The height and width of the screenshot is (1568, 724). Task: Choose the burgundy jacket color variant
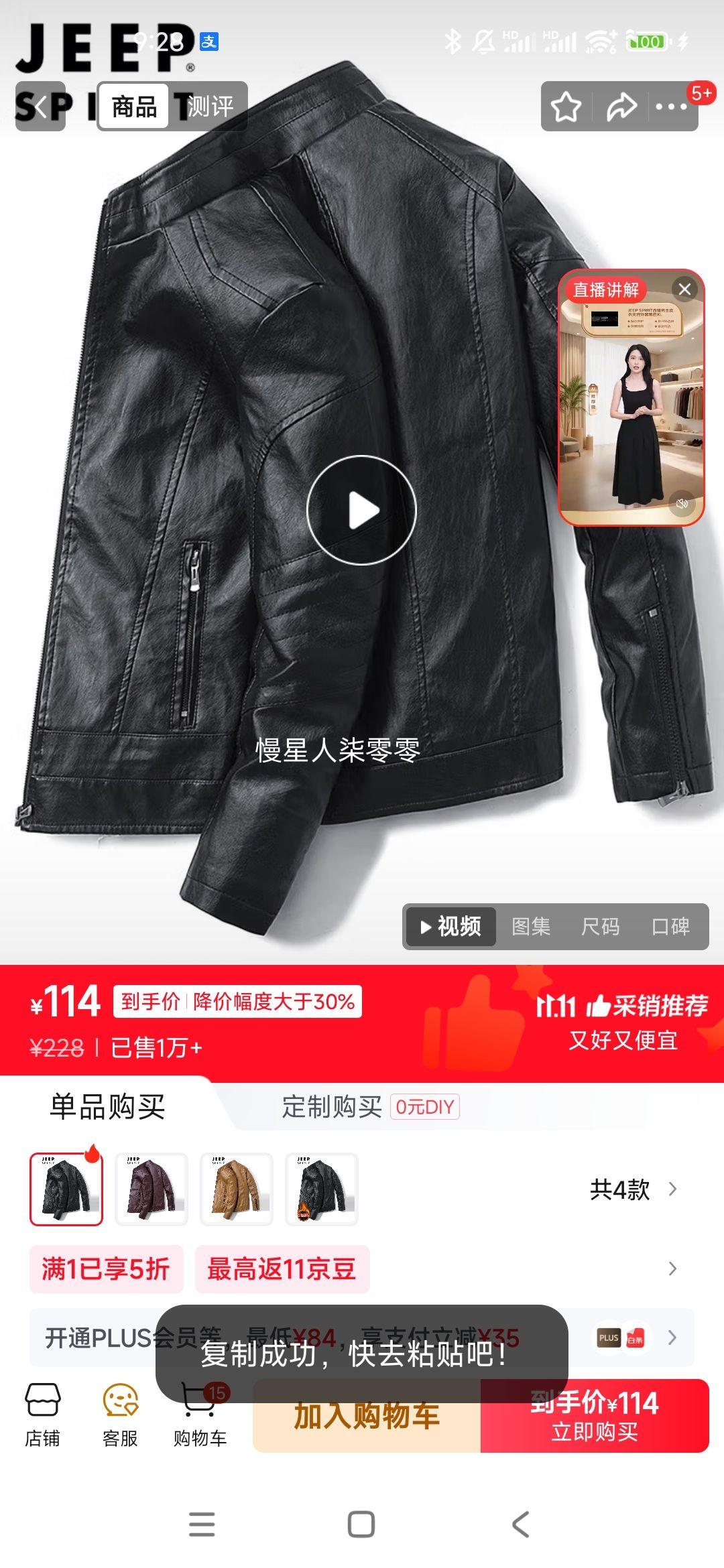pos(152,1189)
